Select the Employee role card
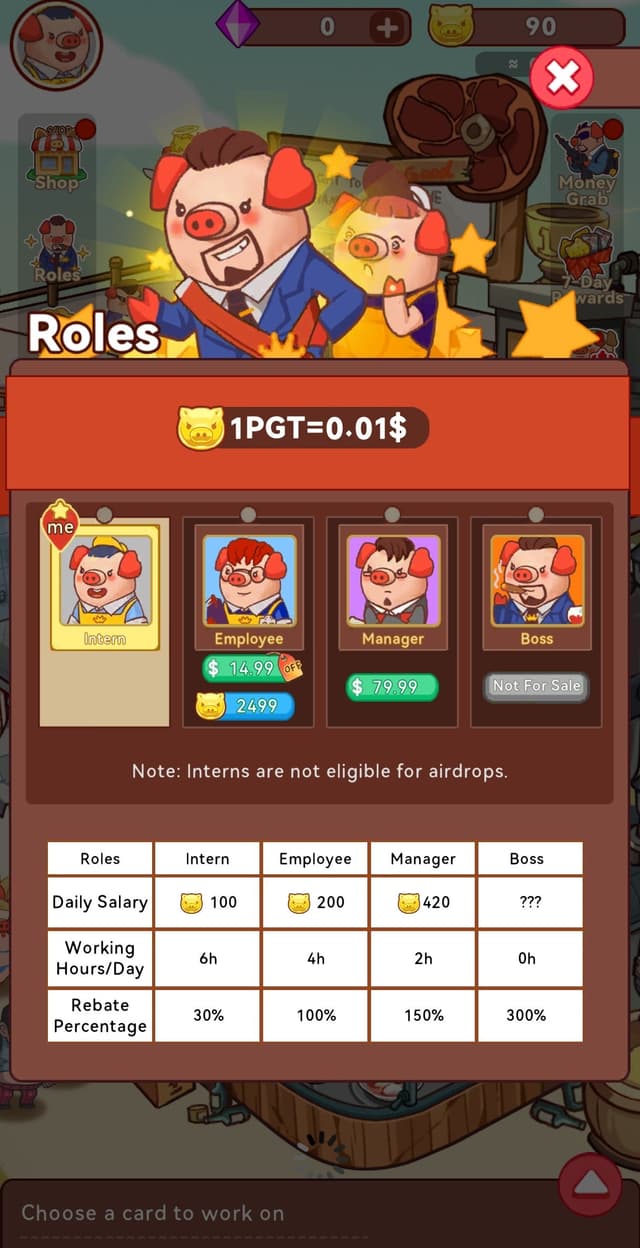The height and width of the screenshot is (1248, 640). pyautogui.click(x=249, y=592)
